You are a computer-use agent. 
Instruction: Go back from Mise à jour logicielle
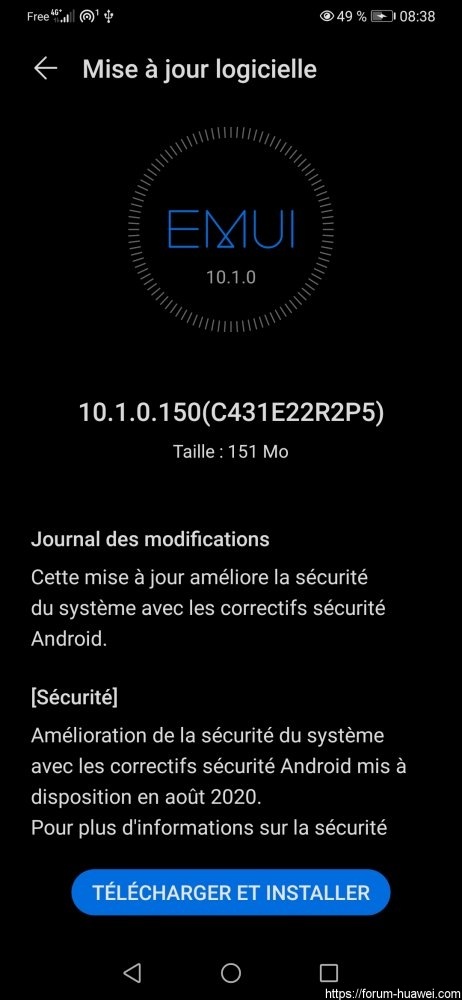coord(46,69)
